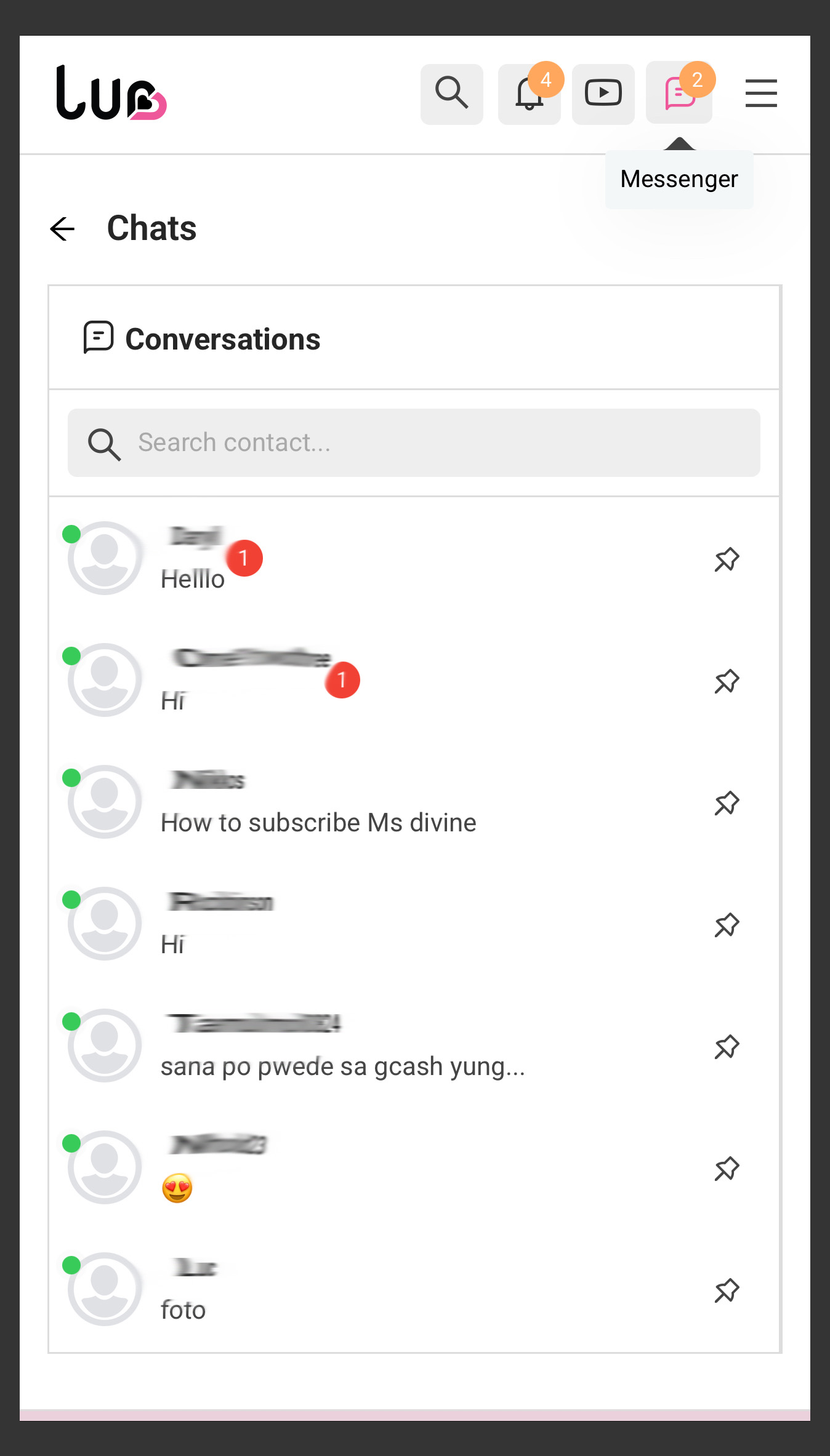Pin the "foto" conversation
Screen dimensions: 830x1456
click(727, 1290)
